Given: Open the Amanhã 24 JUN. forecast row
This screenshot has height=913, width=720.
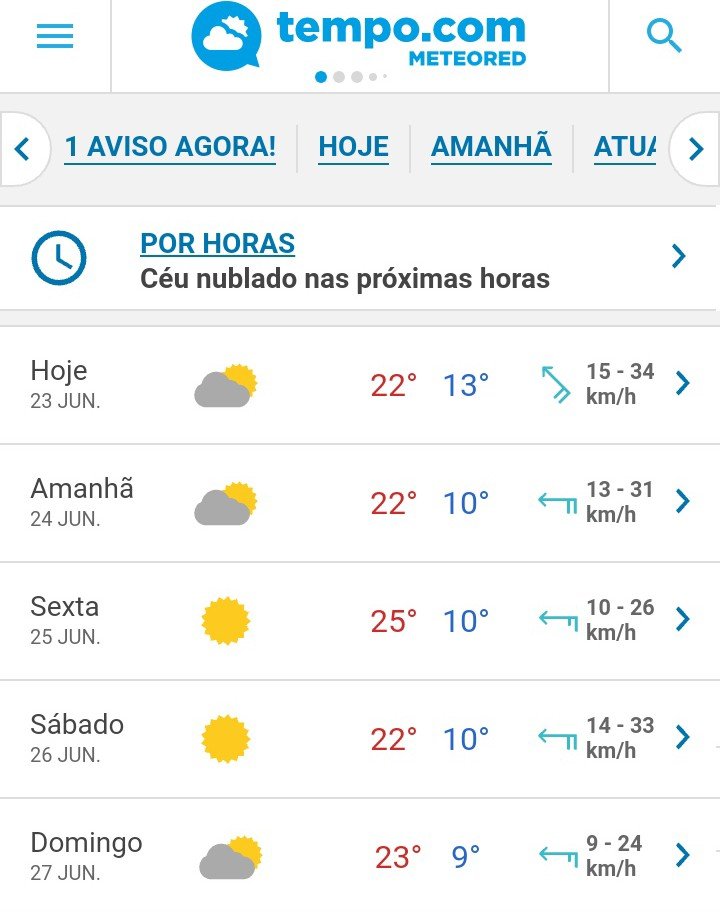Looking at the screenshot, I should 360,502.
